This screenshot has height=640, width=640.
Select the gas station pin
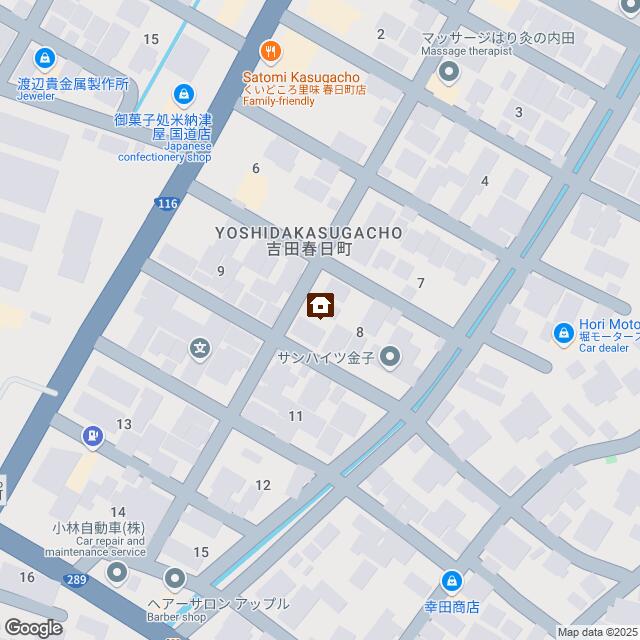[92, 435]
